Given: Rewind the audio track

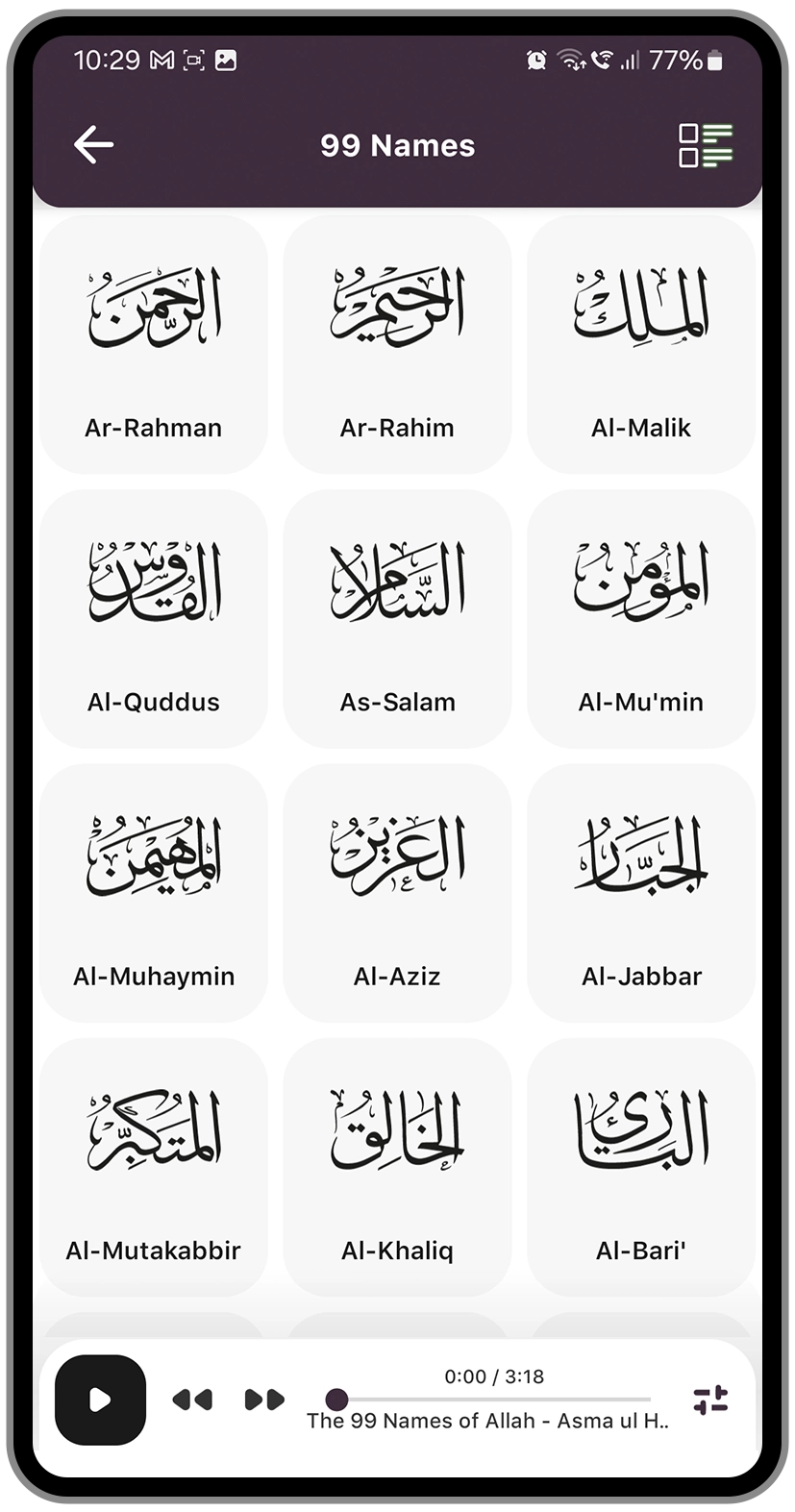Looking at the screenshot, I should 192,1400.
